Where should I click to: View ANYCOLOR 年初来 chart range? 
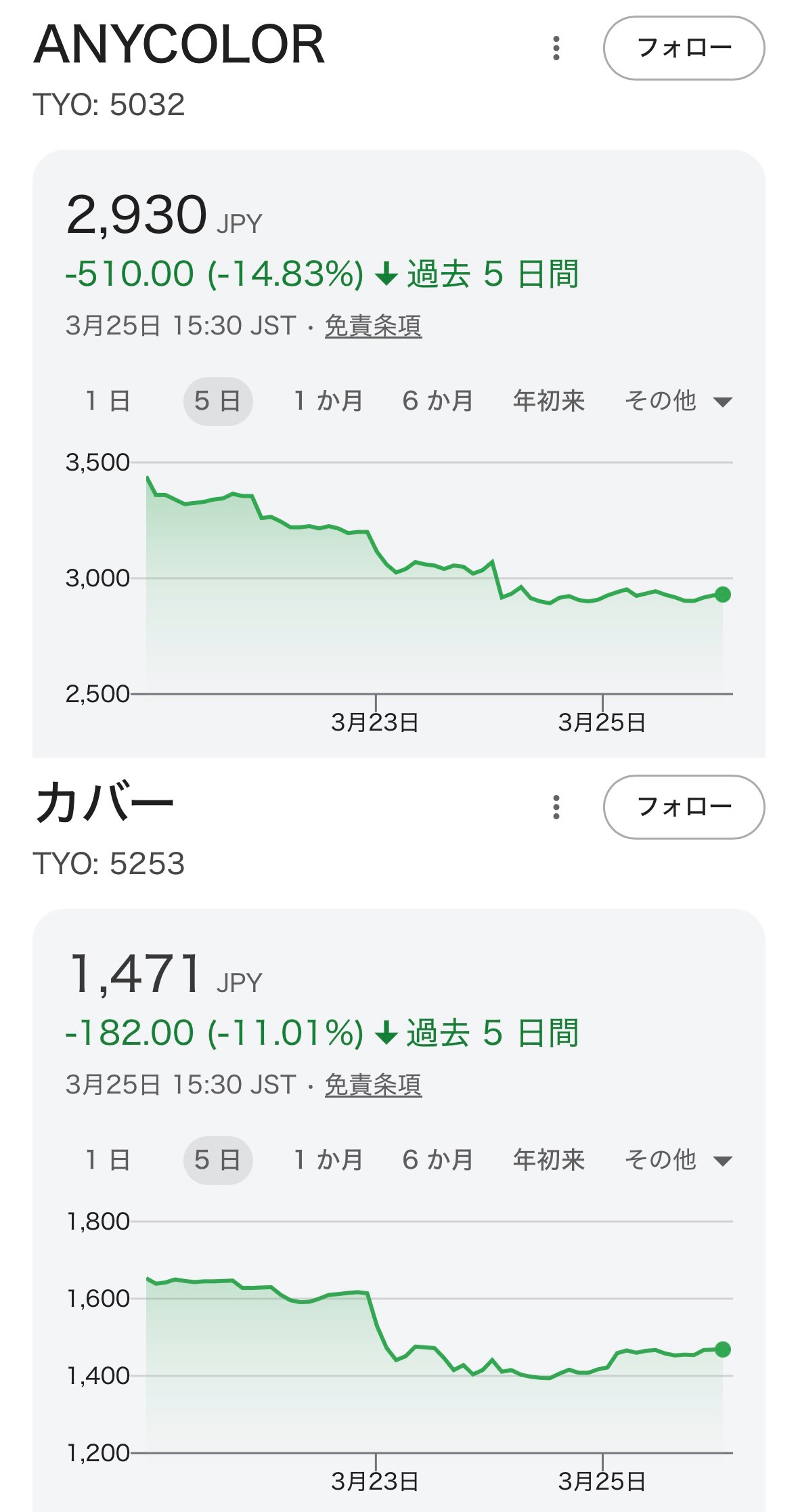pyautogui.click(x=548, y=401)
